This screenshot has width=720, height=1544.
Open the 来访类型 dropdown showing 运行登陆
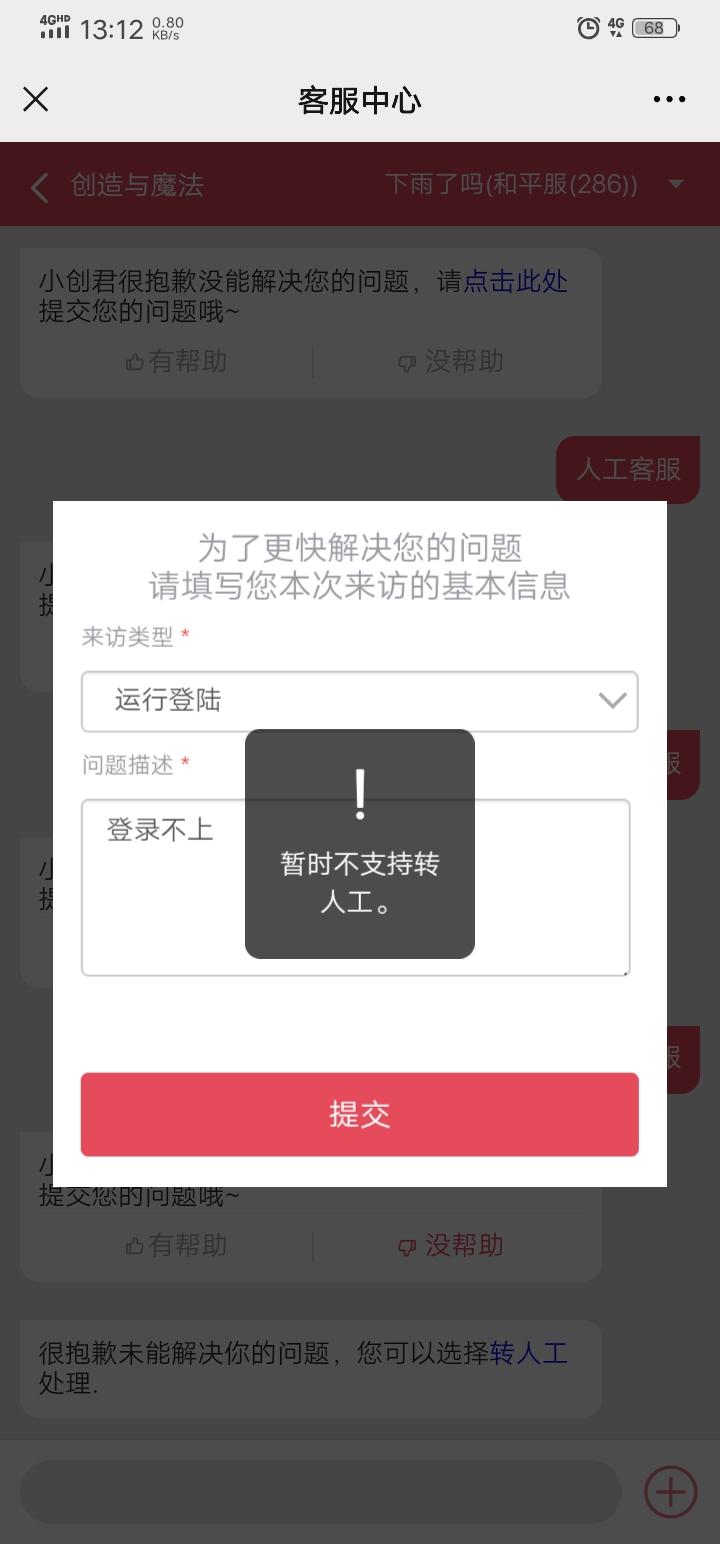pyautogui.click(x=360, y=701)
